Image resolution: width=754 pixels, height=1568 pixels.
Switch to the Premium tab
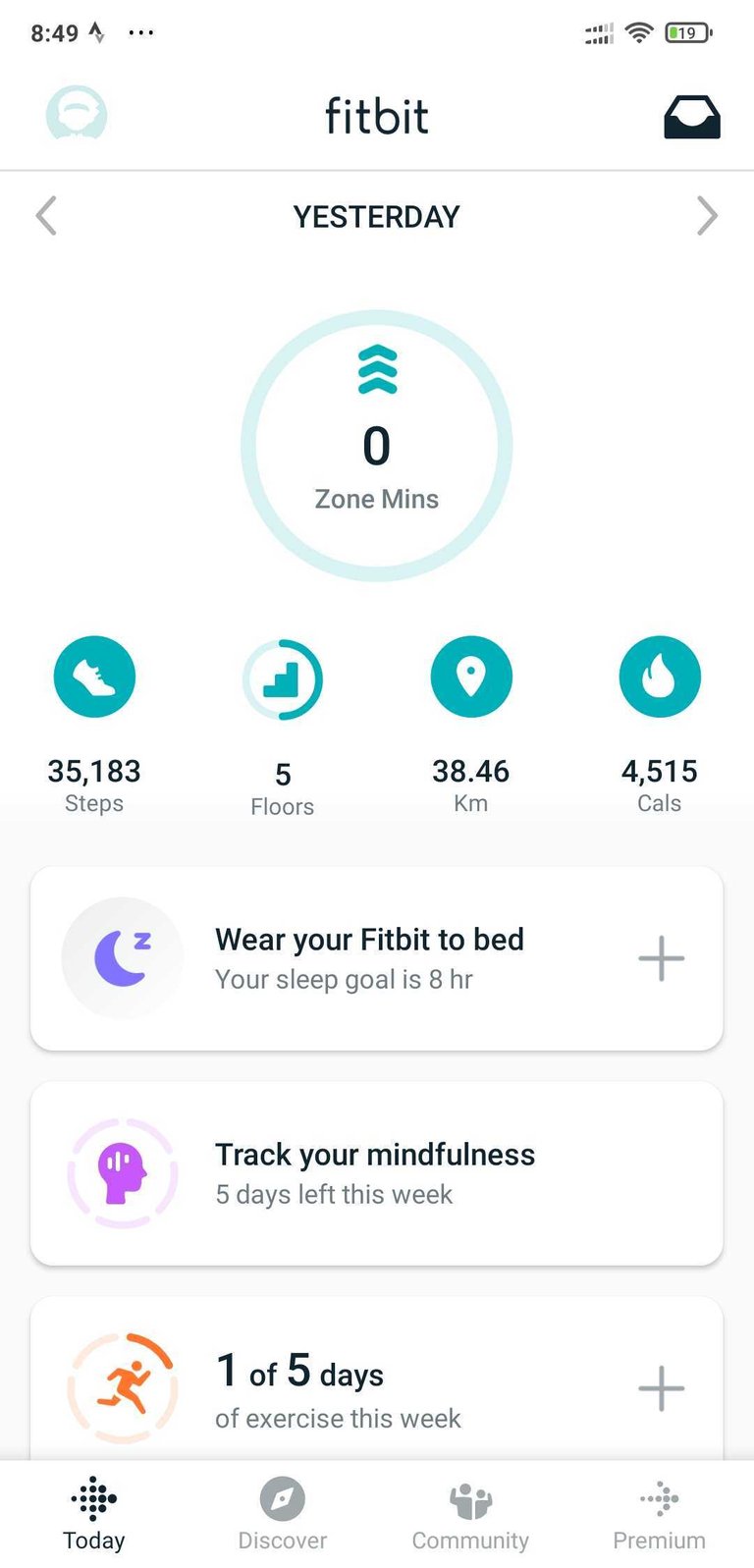click(x=660, y=1514)
